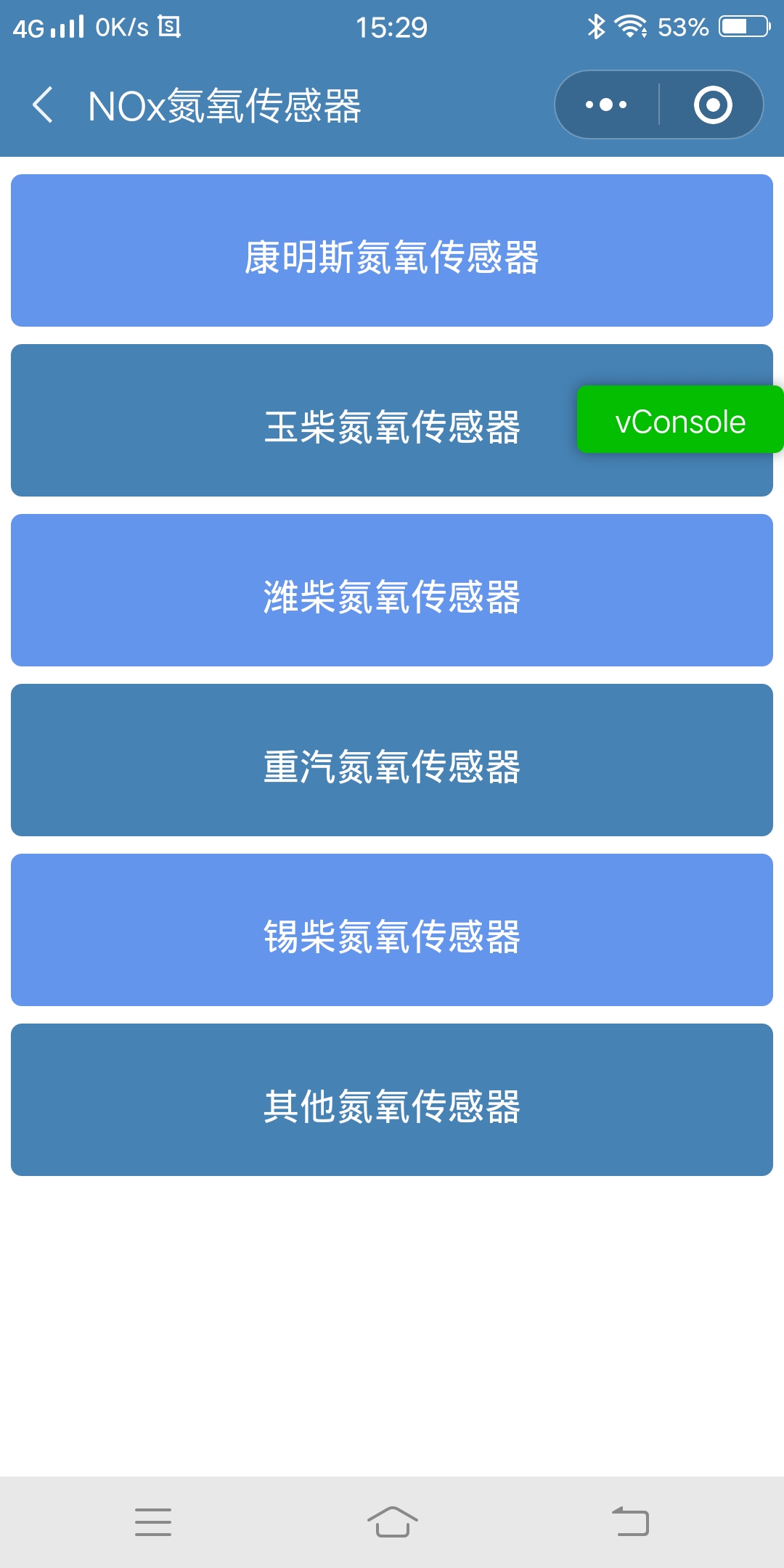Open 康明斯氮氧传感器
Image resolution: width=784 pixels, height=1568 pixels.
pos(392,250)
